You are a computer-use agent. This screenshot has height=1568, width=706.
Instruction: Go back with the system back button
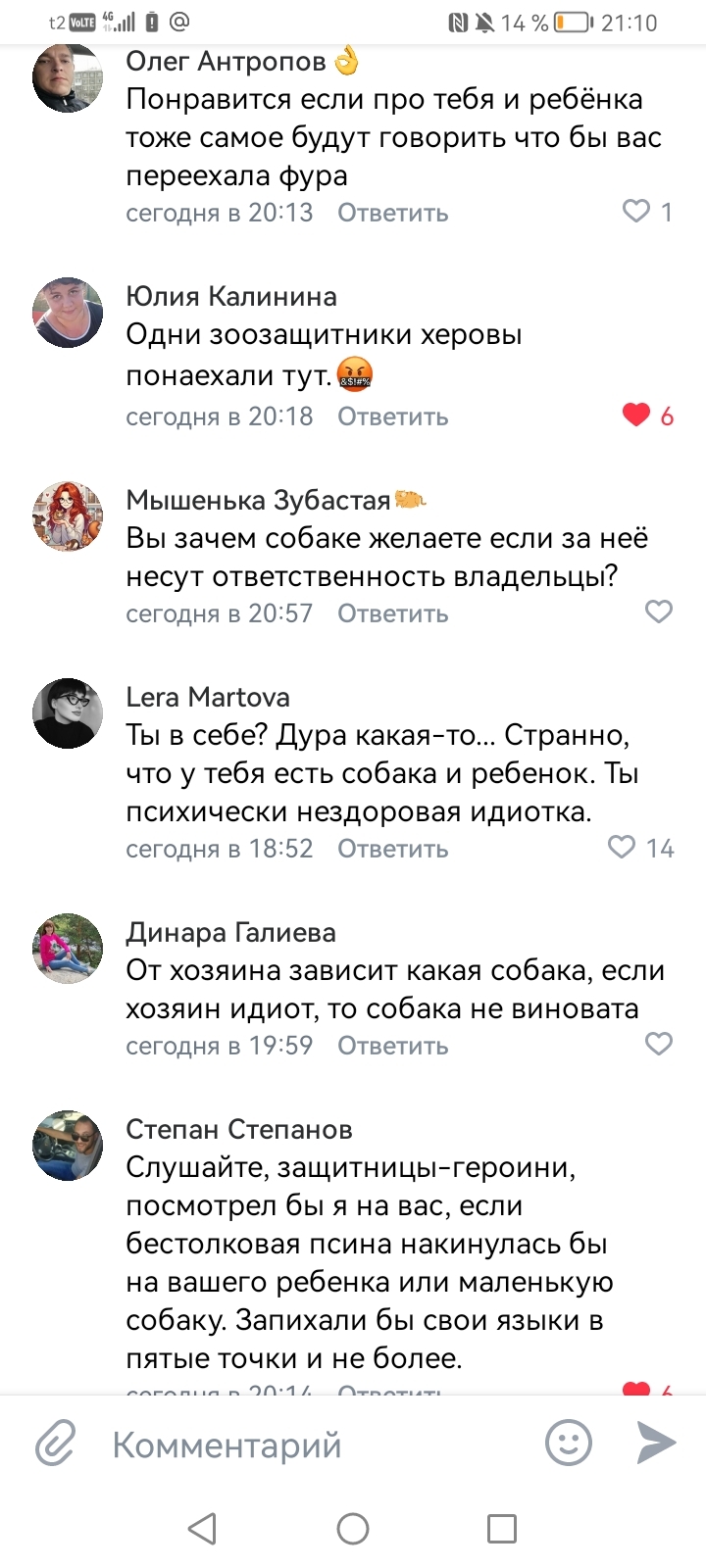point(202,1529)
